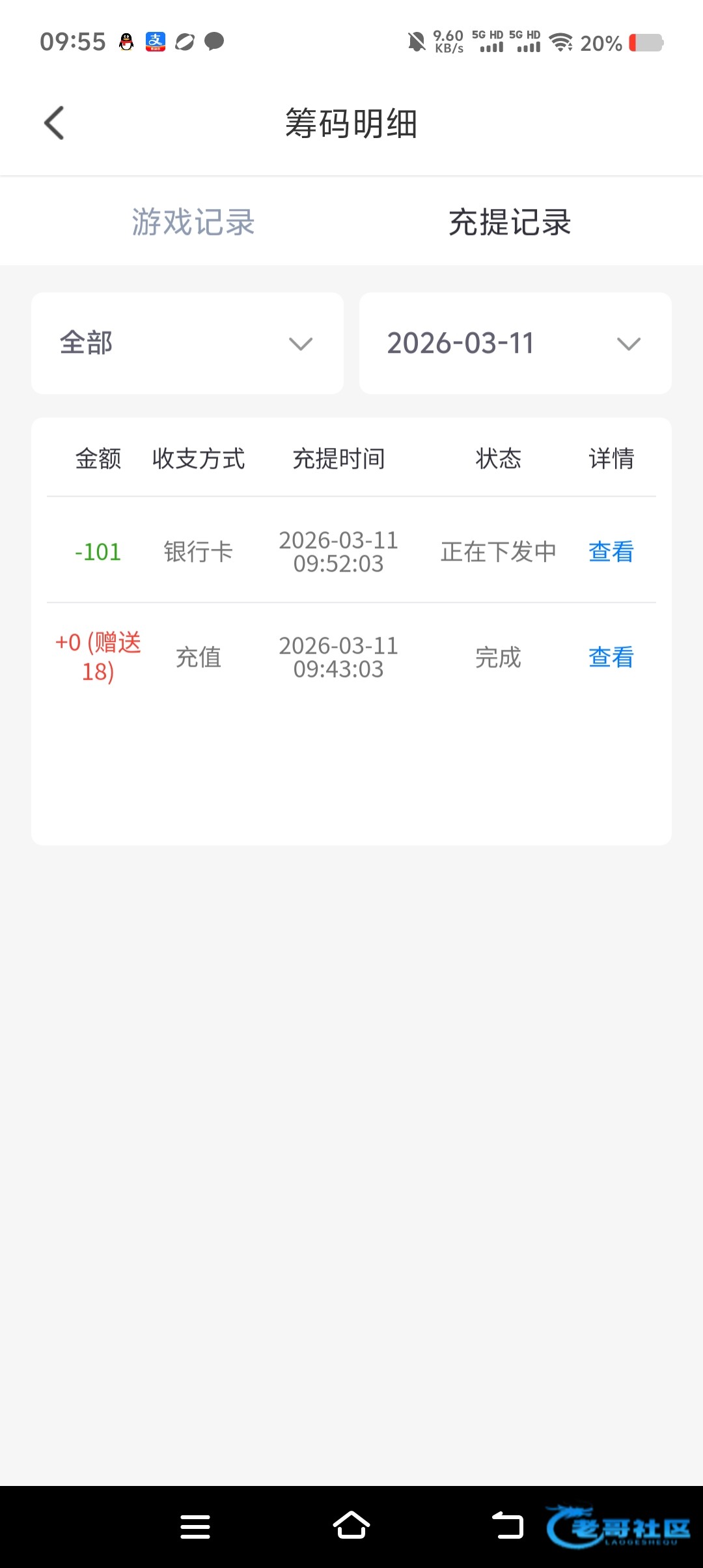Expand the 全部 type filter dropdown
The height and width of the screenshot is (1568, 703).
point(187,343)
